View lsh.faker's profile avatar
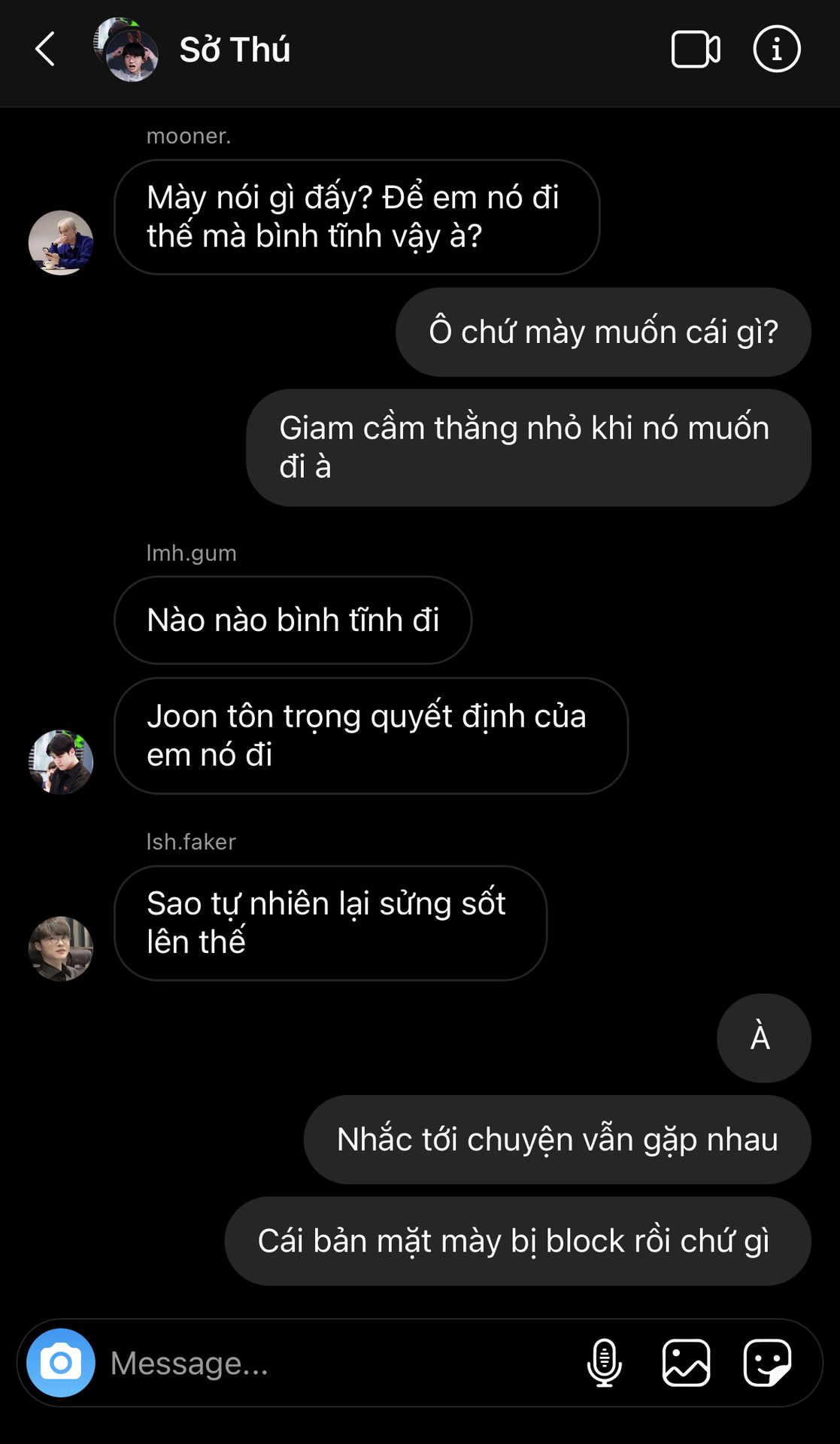The height and width of the screenshot is (1444, 840). pos(61,948)
